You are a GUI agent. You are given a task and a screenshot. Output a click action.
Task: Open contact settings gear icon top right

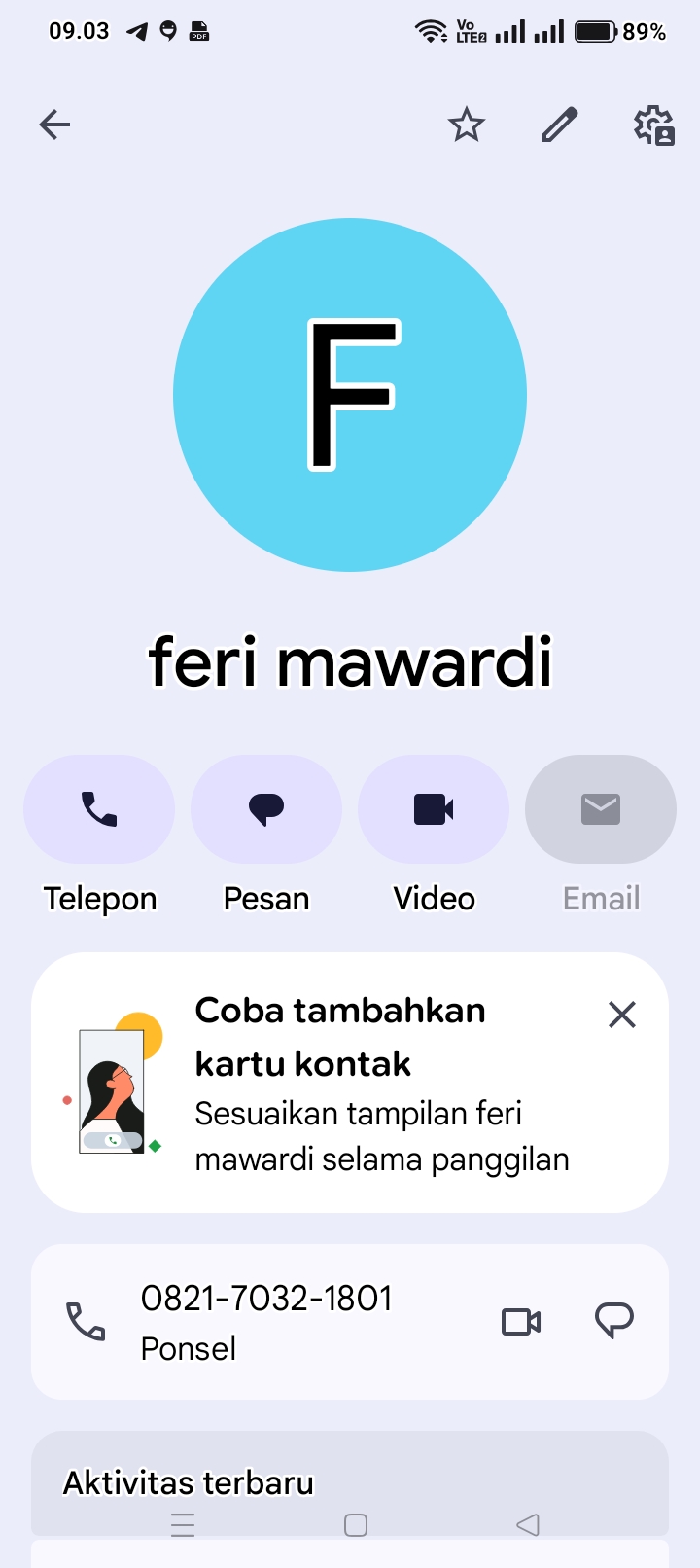coord(653,125)
